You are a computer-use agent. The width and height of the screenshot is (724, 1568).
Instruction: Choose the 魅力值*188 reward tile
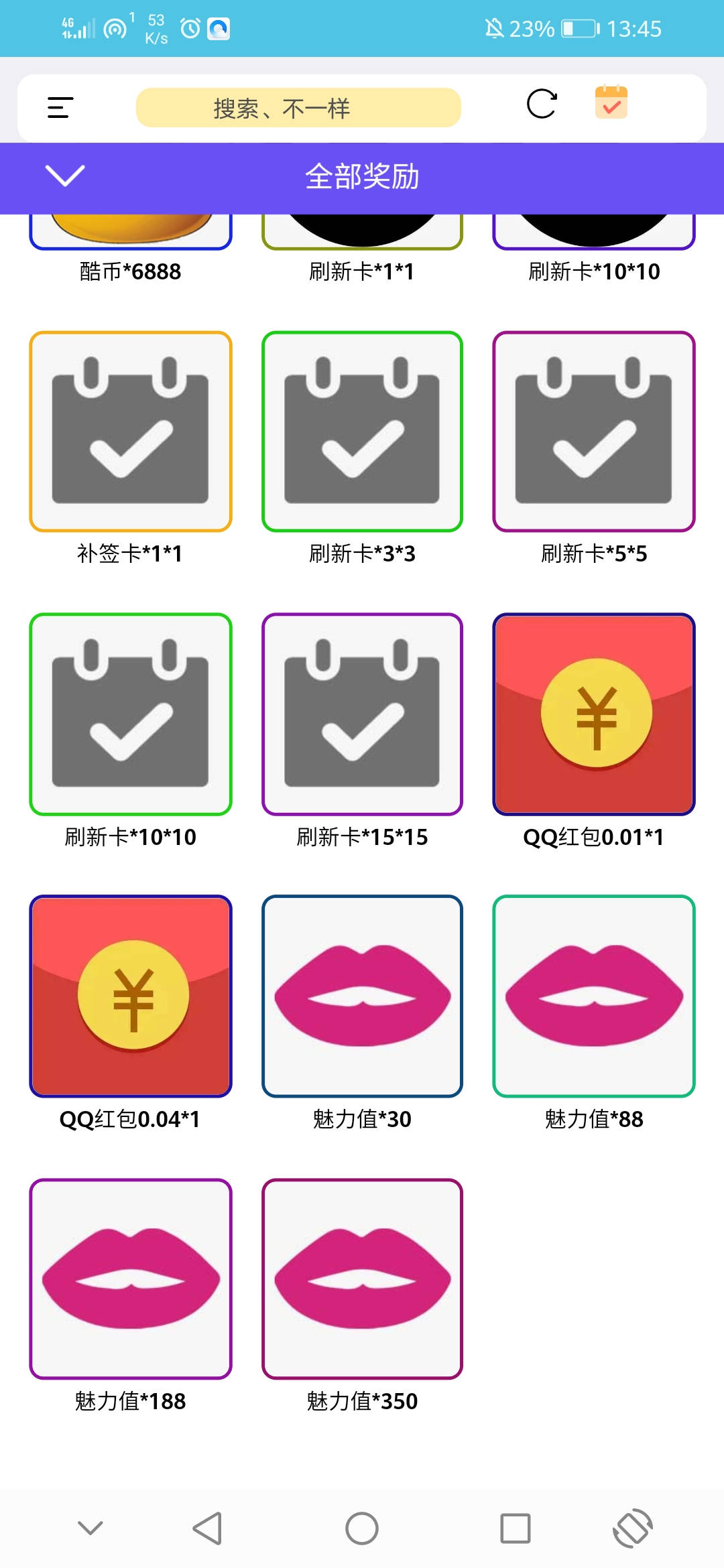[x=131, y=1279]
